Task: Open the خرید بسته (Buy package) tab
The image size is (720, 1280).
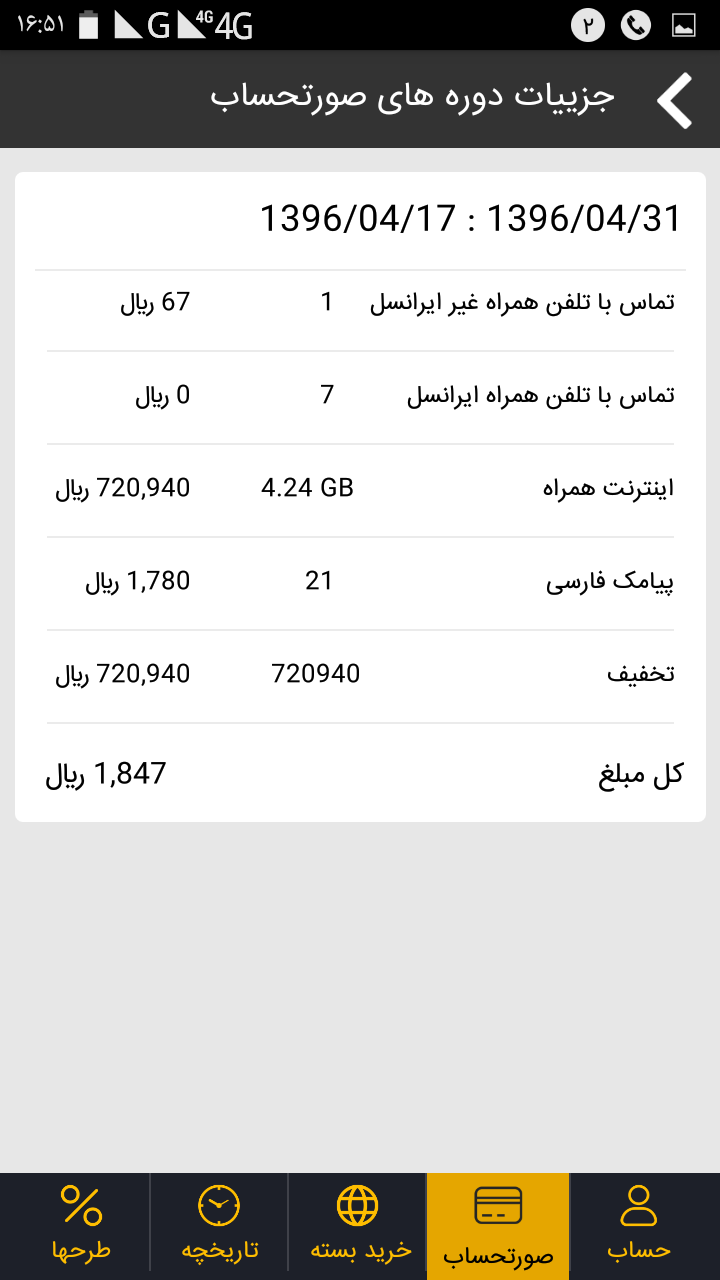Action: (x=358, y=1226)
